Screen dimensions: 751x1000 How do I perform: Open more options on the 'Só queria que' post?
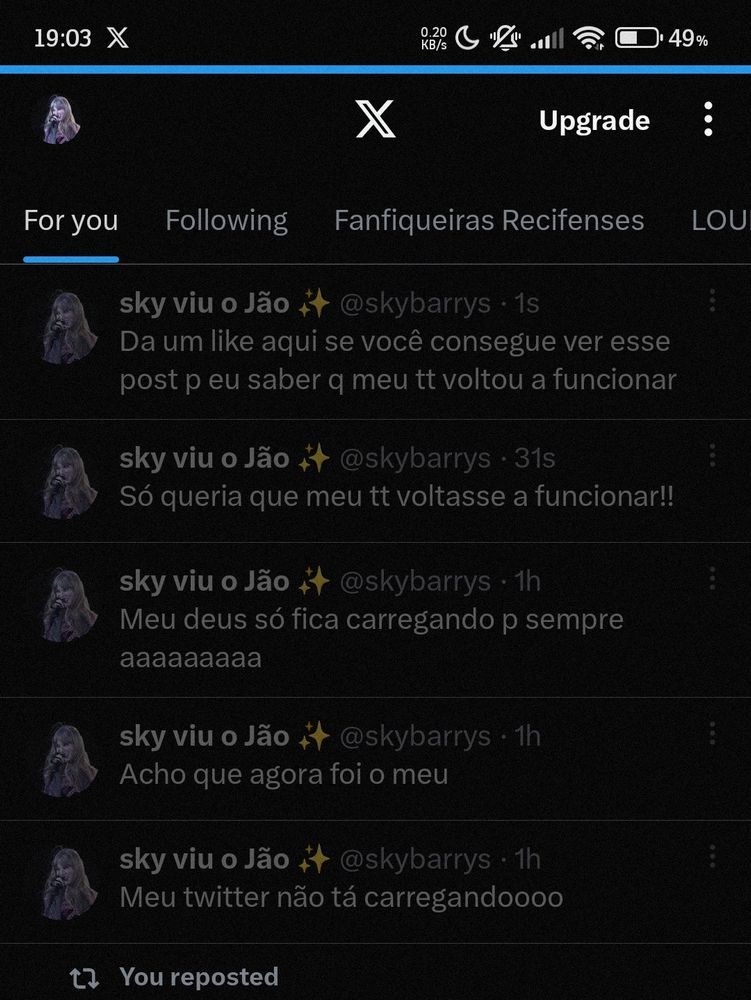point(712,456)
